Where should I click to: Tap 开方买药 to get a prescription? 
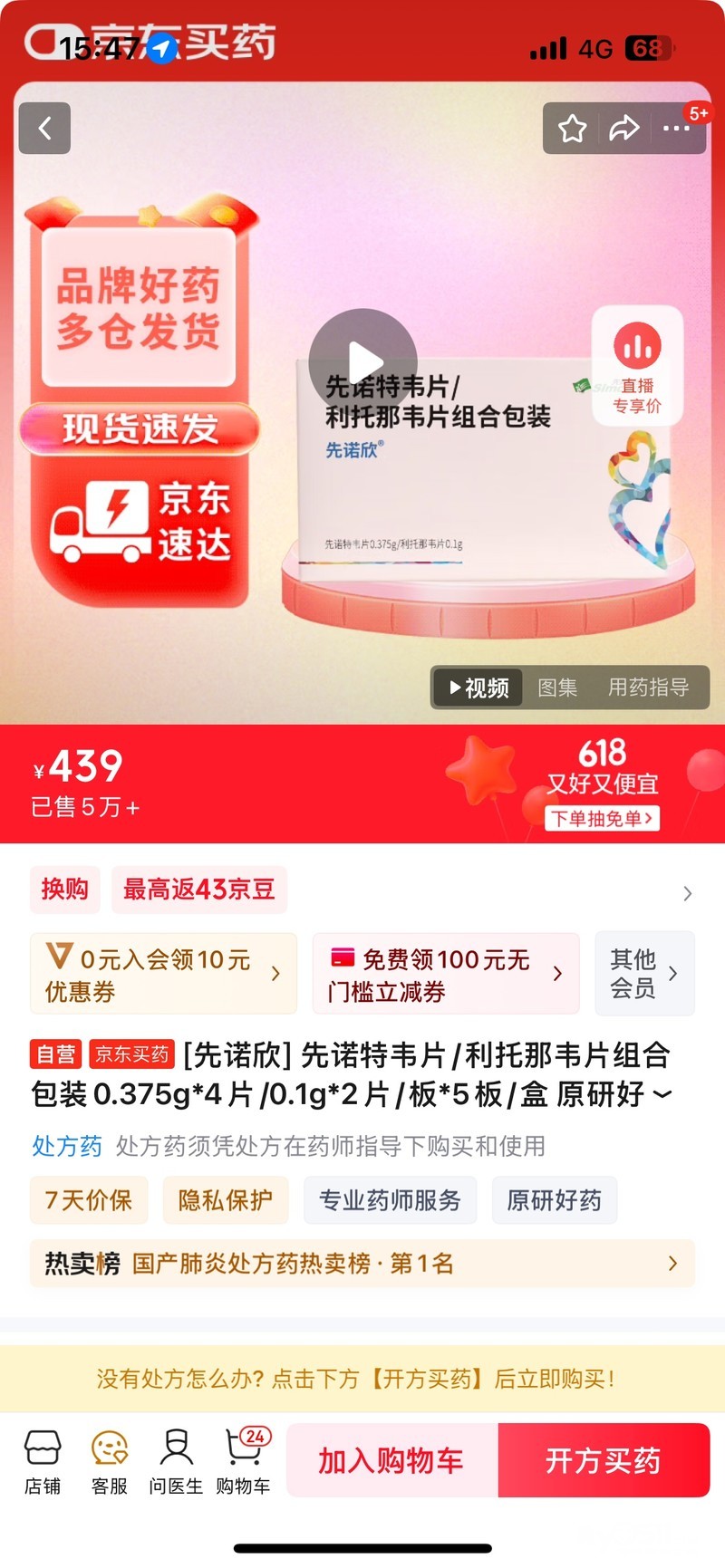tap(604, 1460)
